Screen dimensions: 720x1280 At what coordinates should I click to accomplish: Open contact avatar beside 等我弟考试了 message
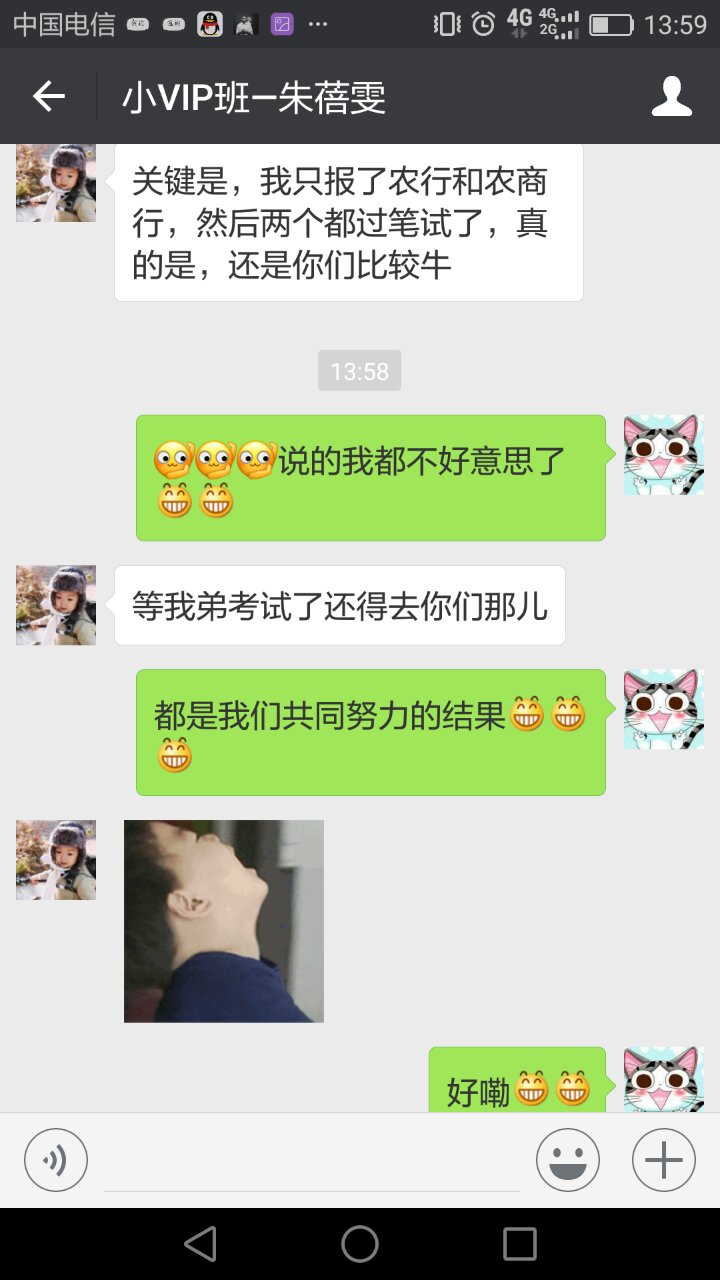(x=56, y=605)
